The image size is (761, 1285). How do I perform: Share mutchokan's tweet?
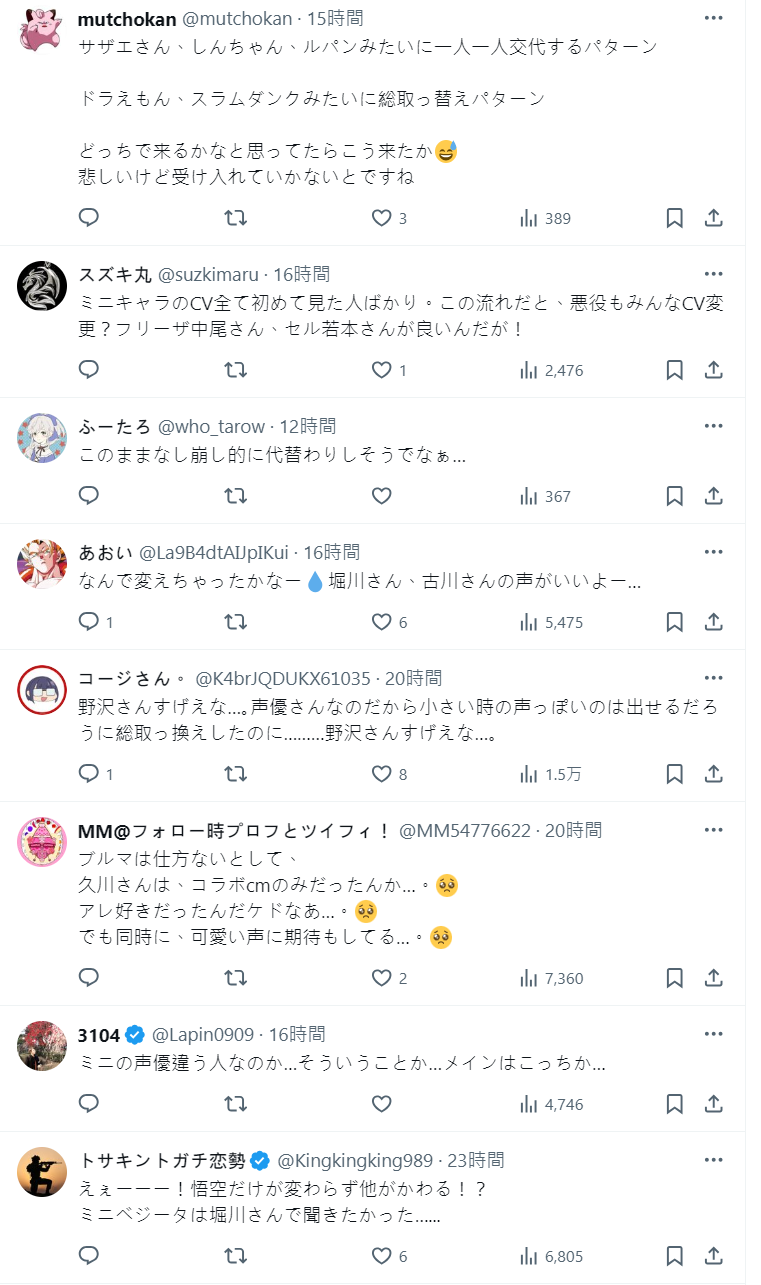coord(713,218)
